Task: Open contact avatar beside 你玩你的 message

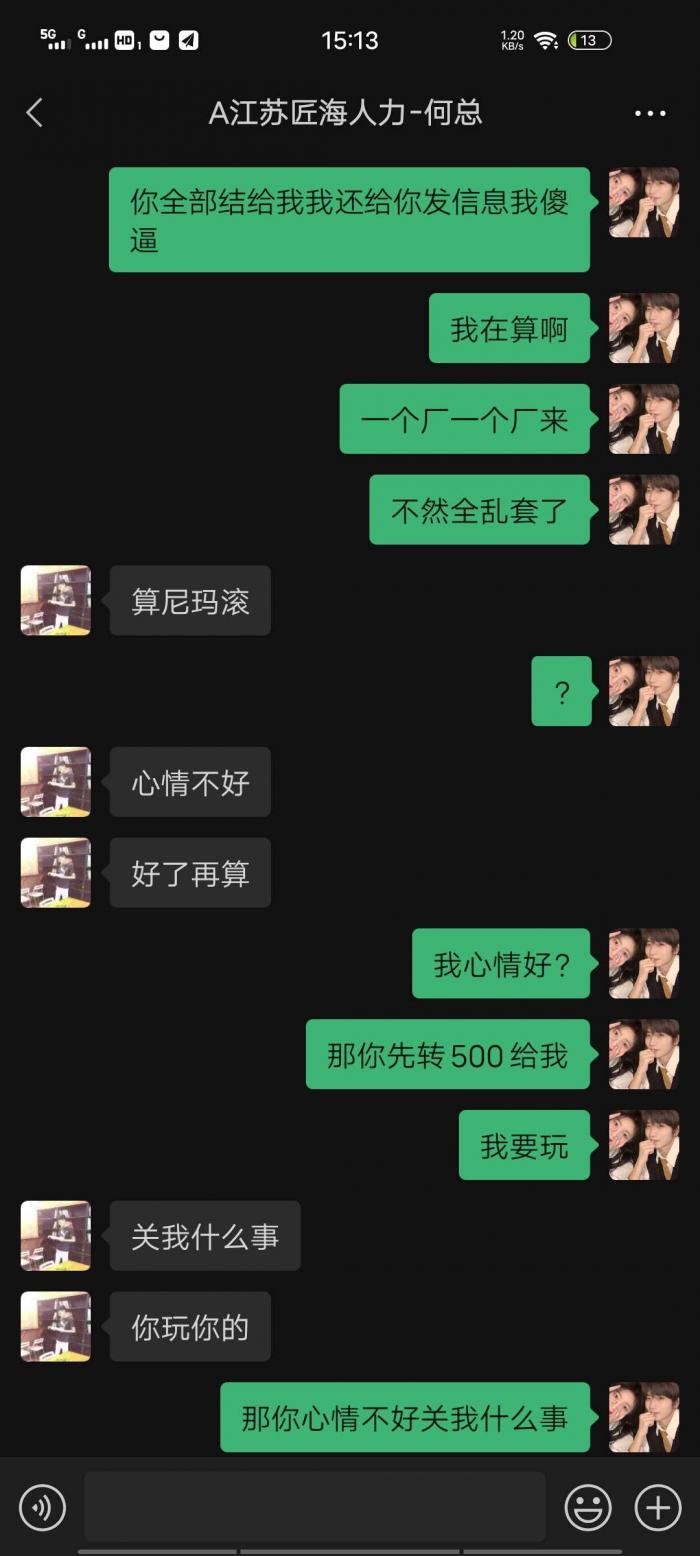Action: tap(56, 1326)
